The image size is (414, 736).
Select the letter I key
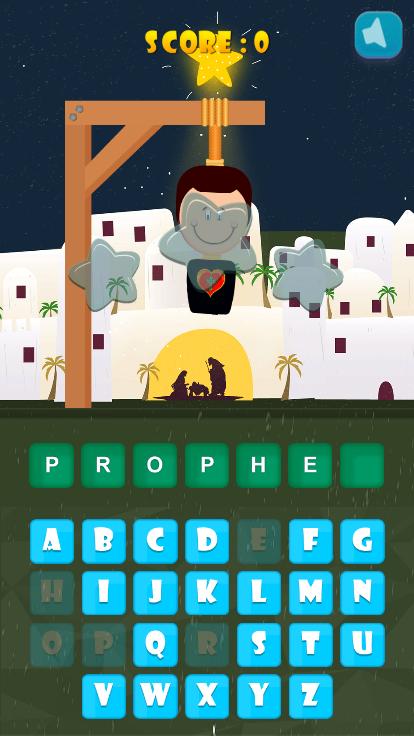(x=104, y=593)
